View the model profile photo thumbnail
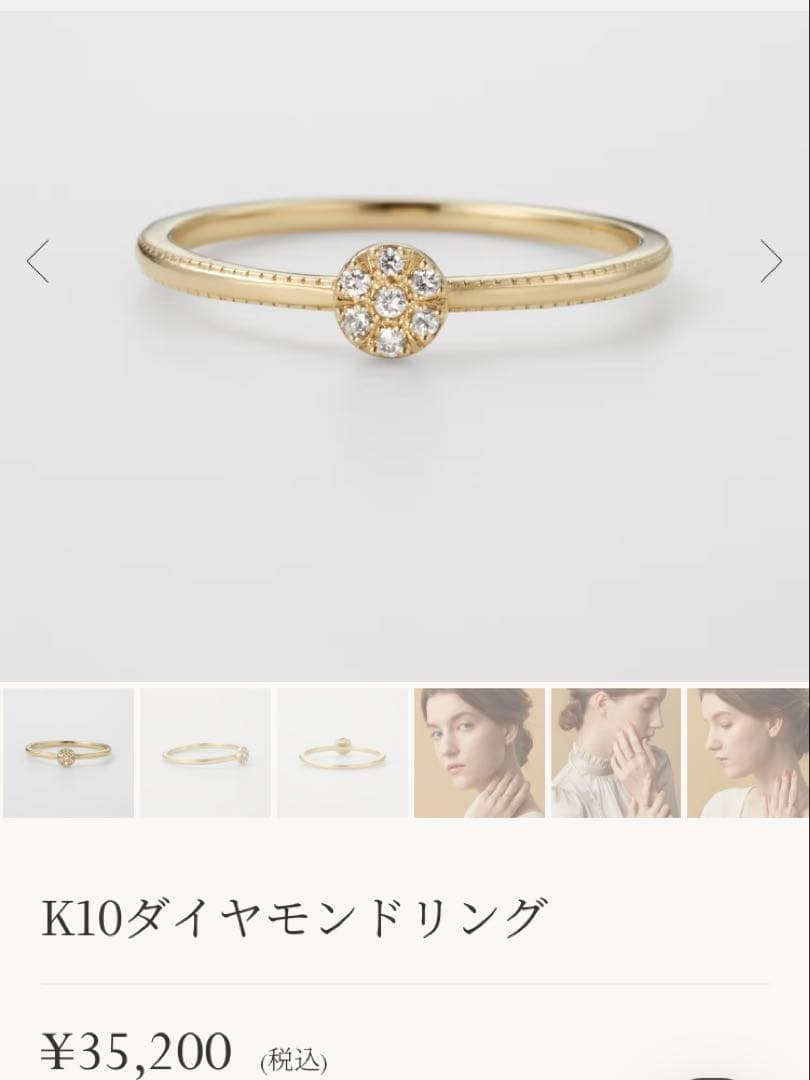Viewport: 810px width, 1080px height. point(748,753)
